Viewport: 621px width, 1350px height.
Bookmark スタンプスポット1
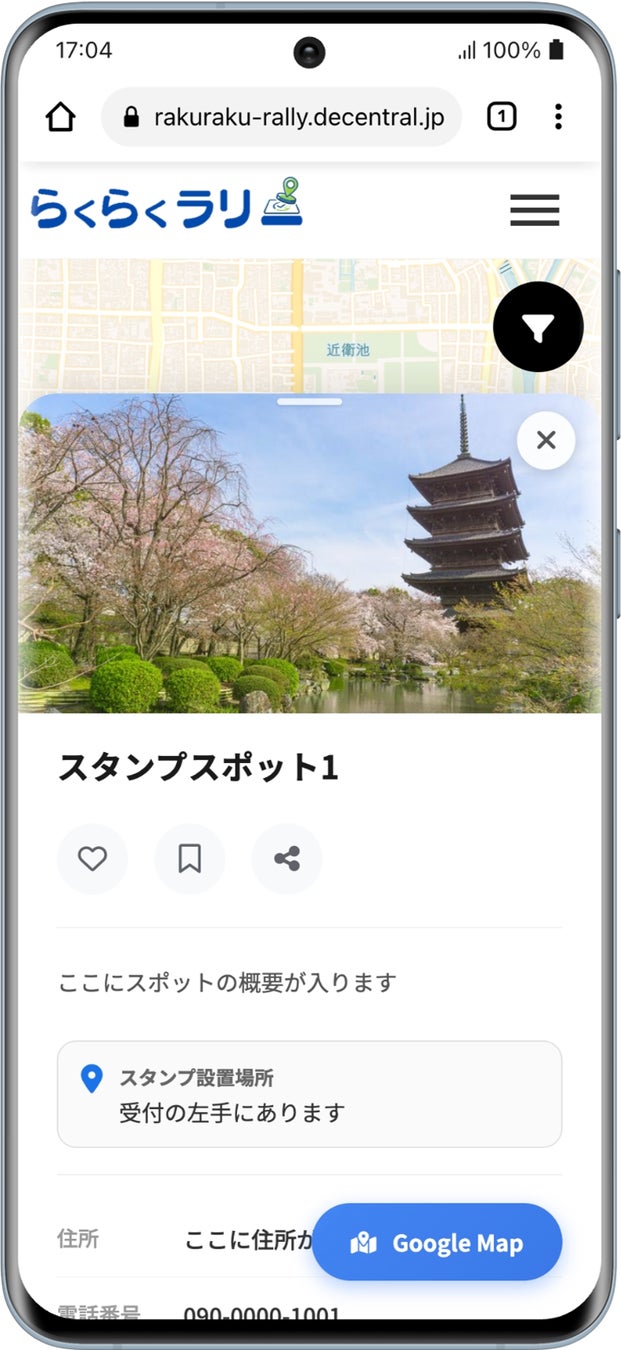[x=189, y=858]
